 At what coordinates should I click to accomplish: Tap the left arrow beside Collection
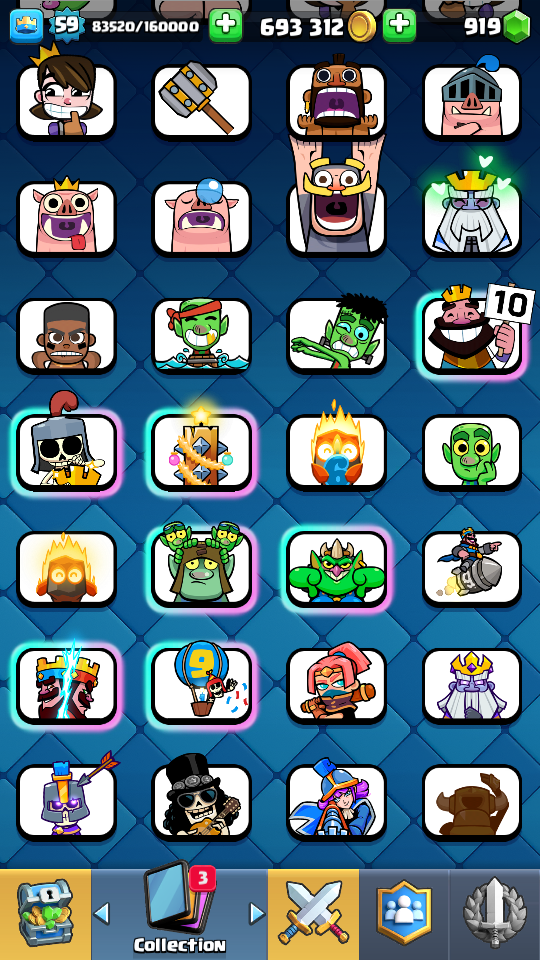tap(102, 913)
